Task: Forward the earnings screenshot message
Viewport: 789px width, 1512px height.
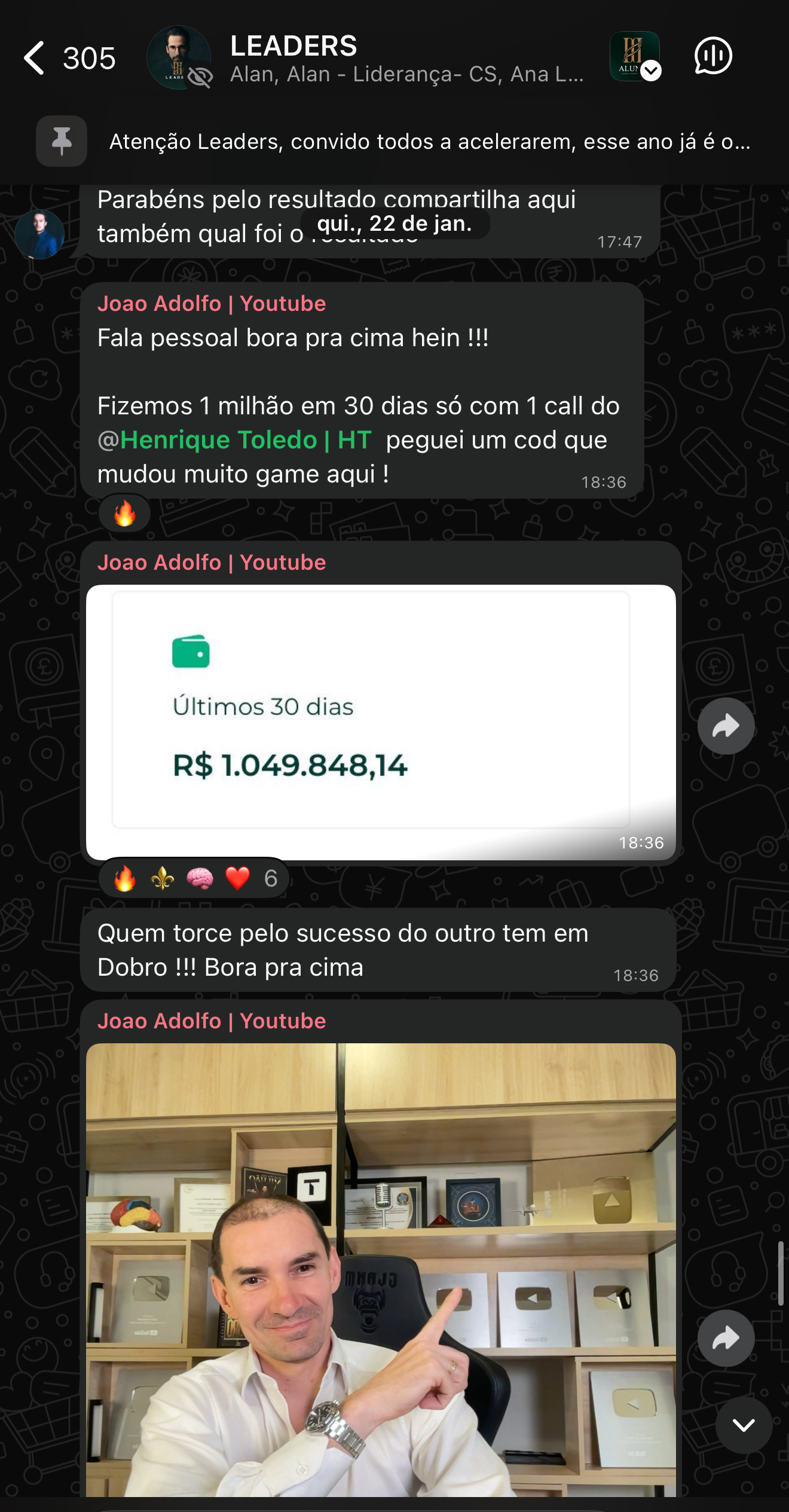Action: coord(726,726)
